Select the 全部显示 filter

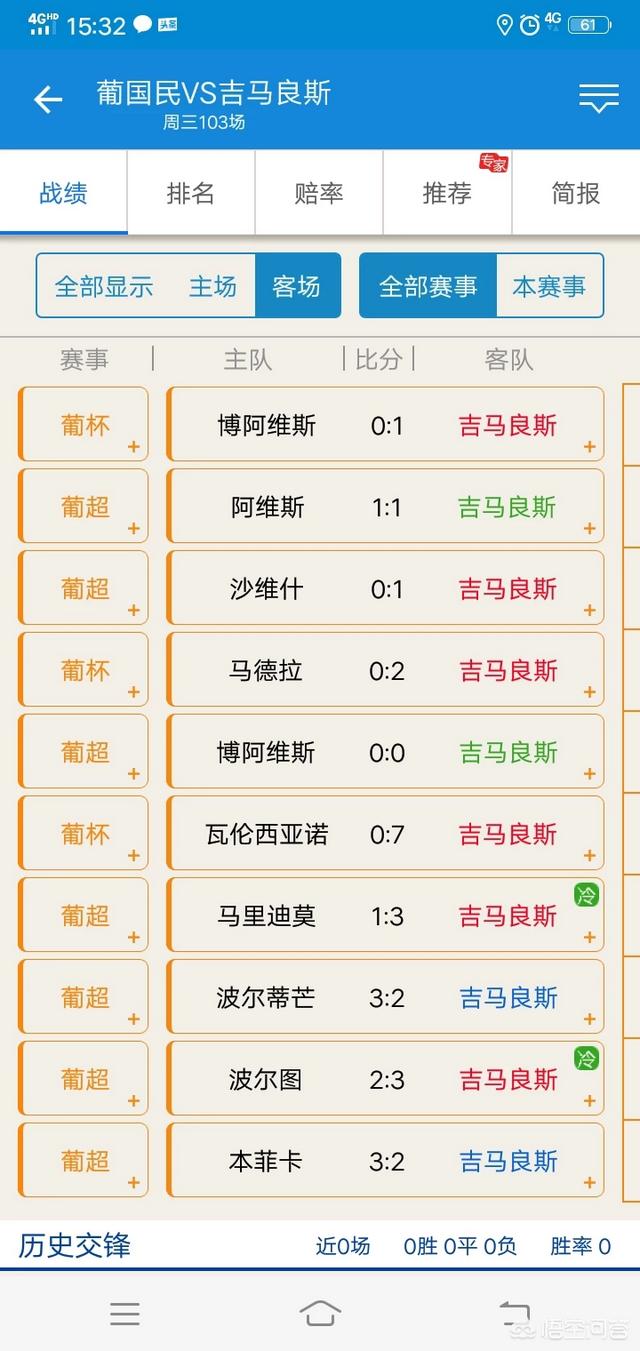click(x=104, y=286)
